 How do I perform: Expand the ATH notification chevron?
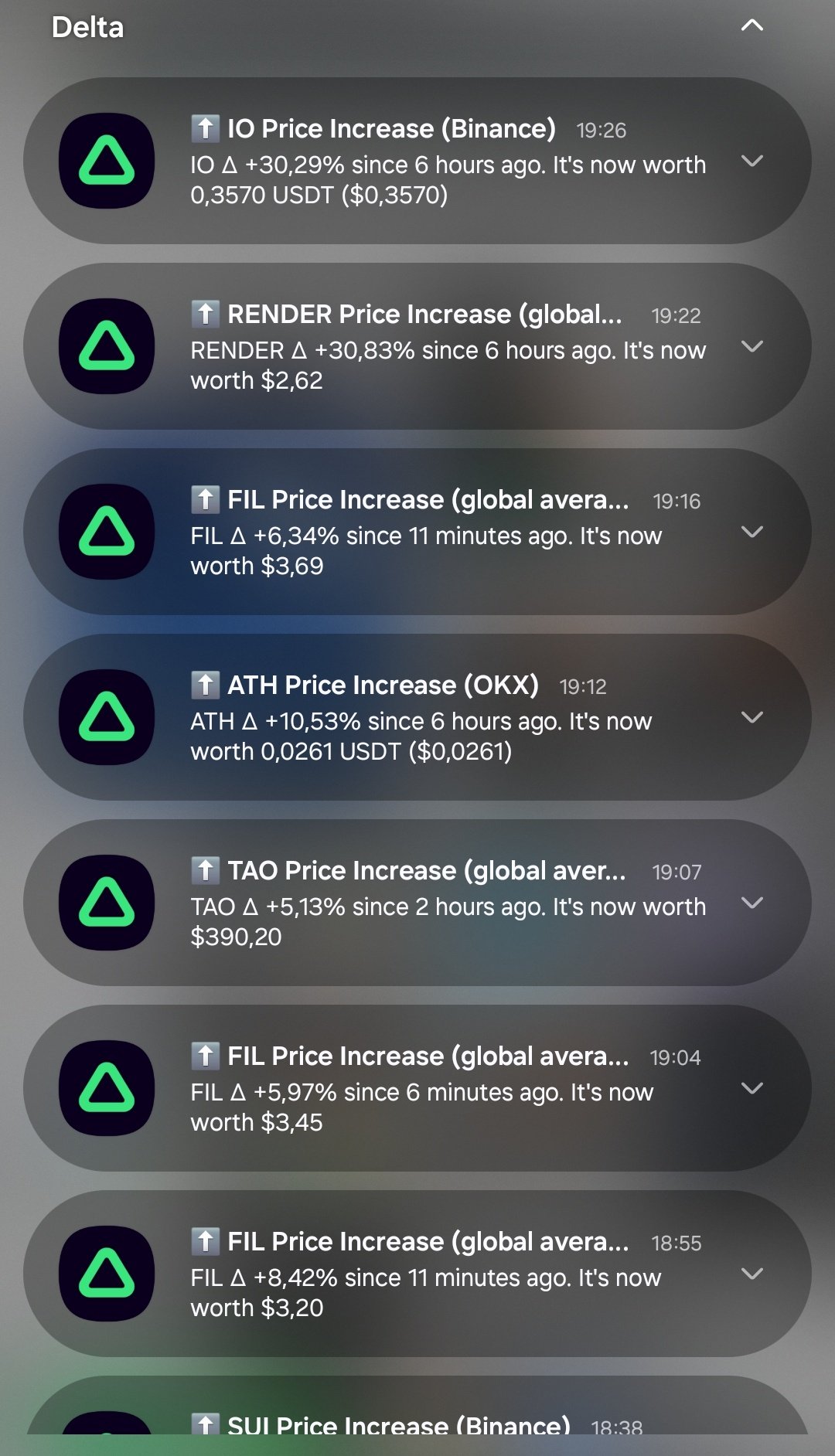(752, 717)
